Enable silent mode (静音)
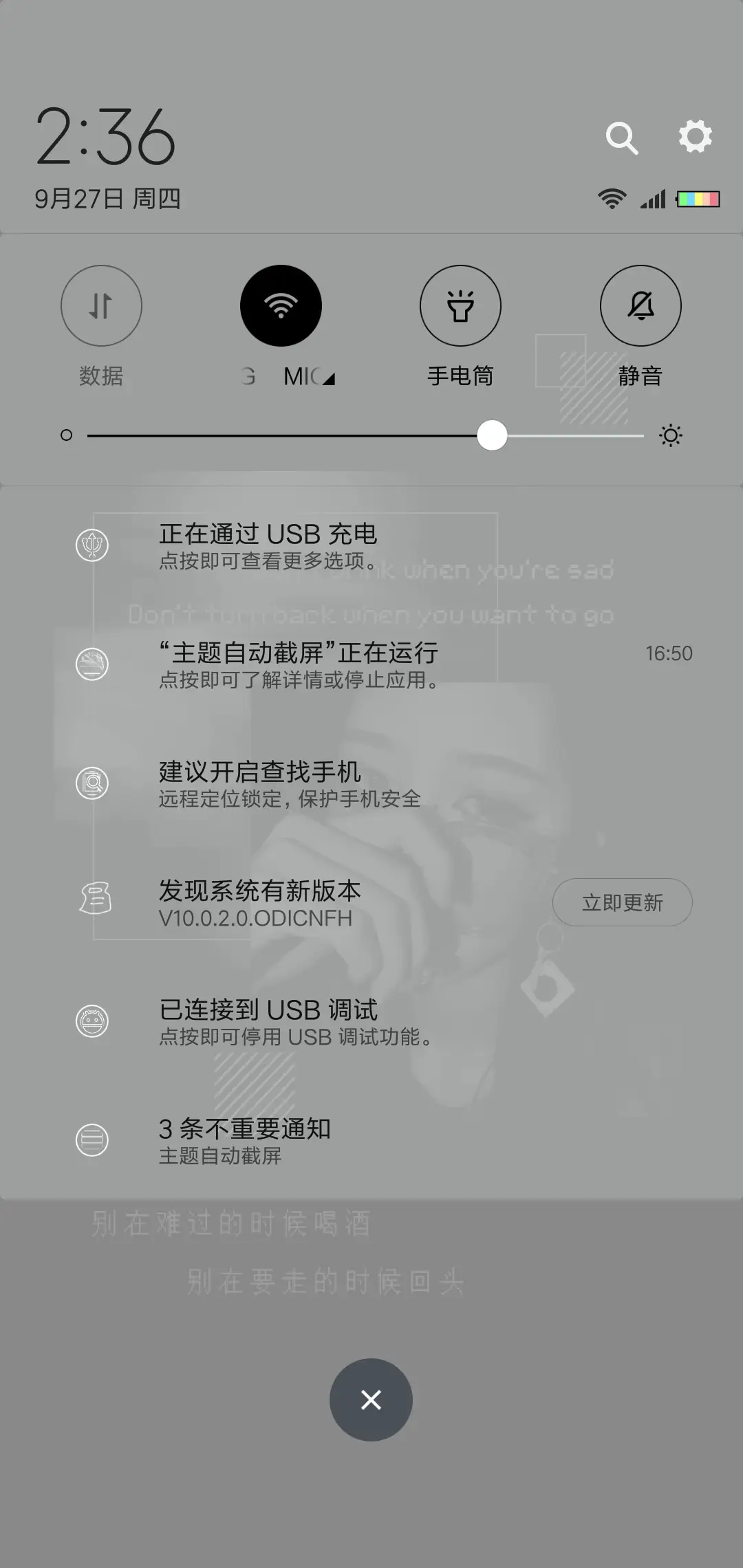Screen dimensions: 743x1568 pyautogui.click(x=640, y=305)
